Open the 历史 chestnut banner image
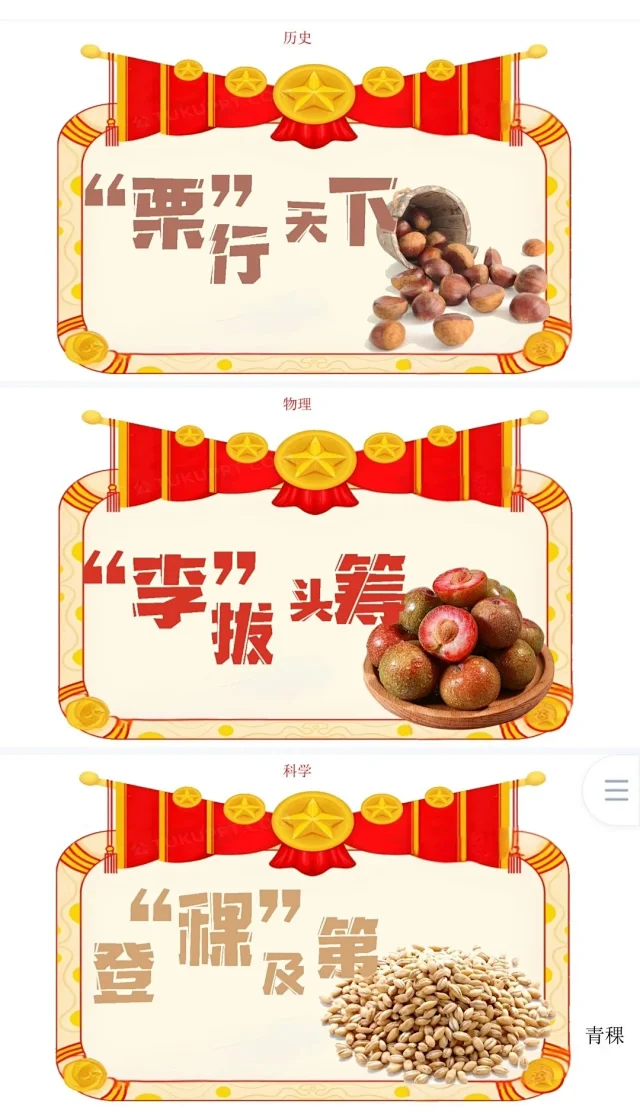 point(315,210)
